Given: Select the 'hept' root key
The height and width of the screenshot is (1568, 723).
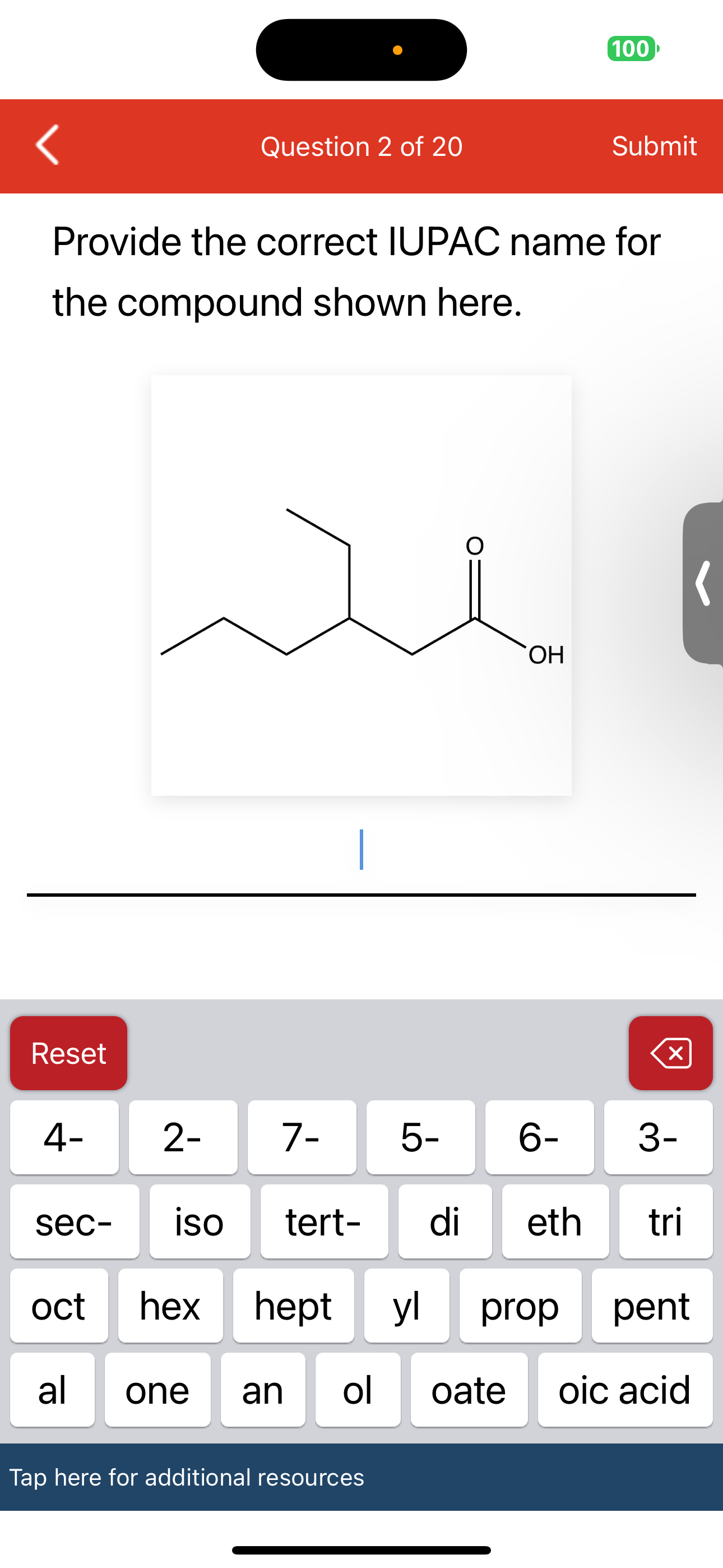Looking at the screenshot, I should click(x=293, y=1305).
